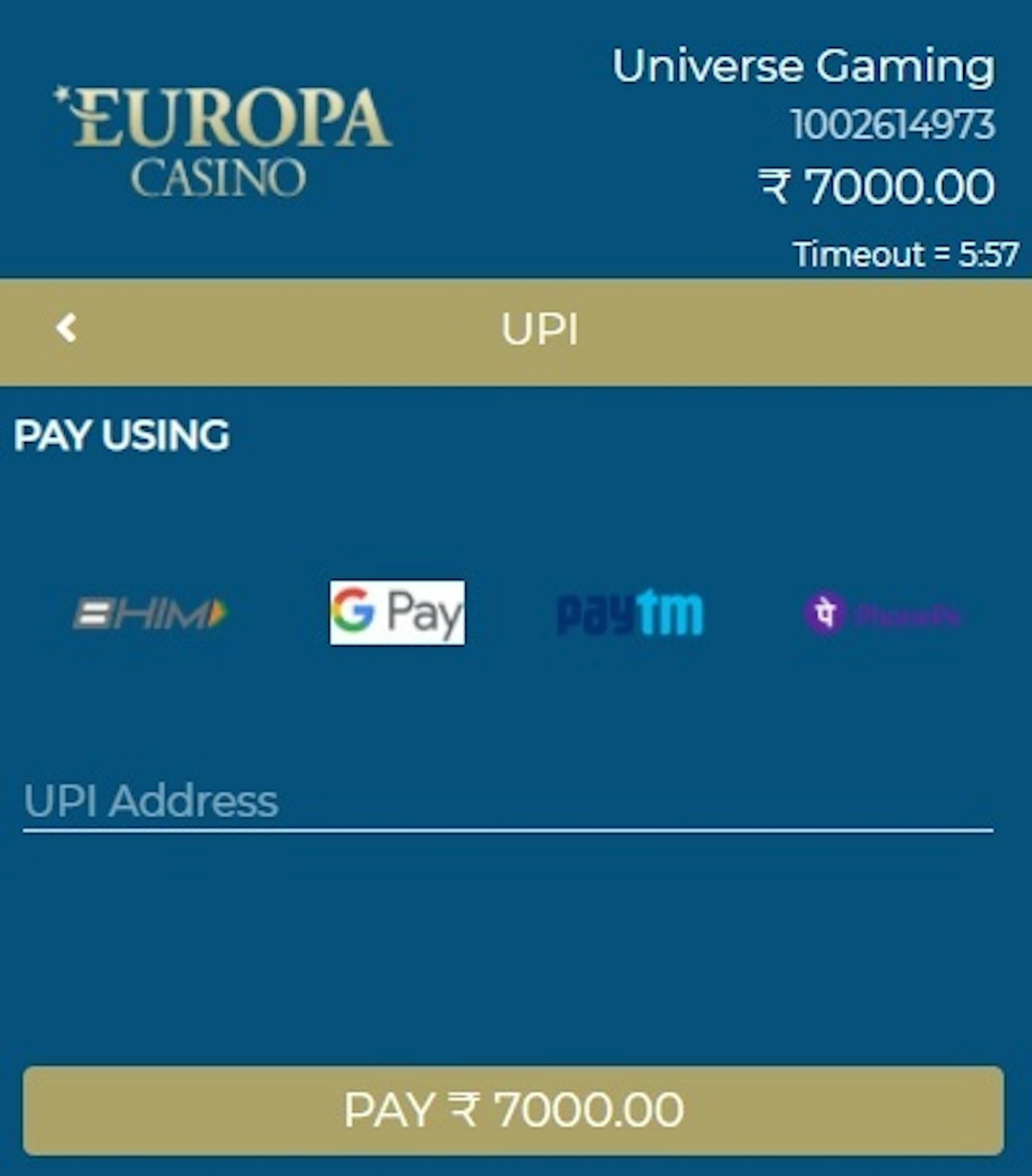Go back using the UPI header arrow
This screenshot has width=1032, height=1176.
pyautogui.click(x=66, y=328)
